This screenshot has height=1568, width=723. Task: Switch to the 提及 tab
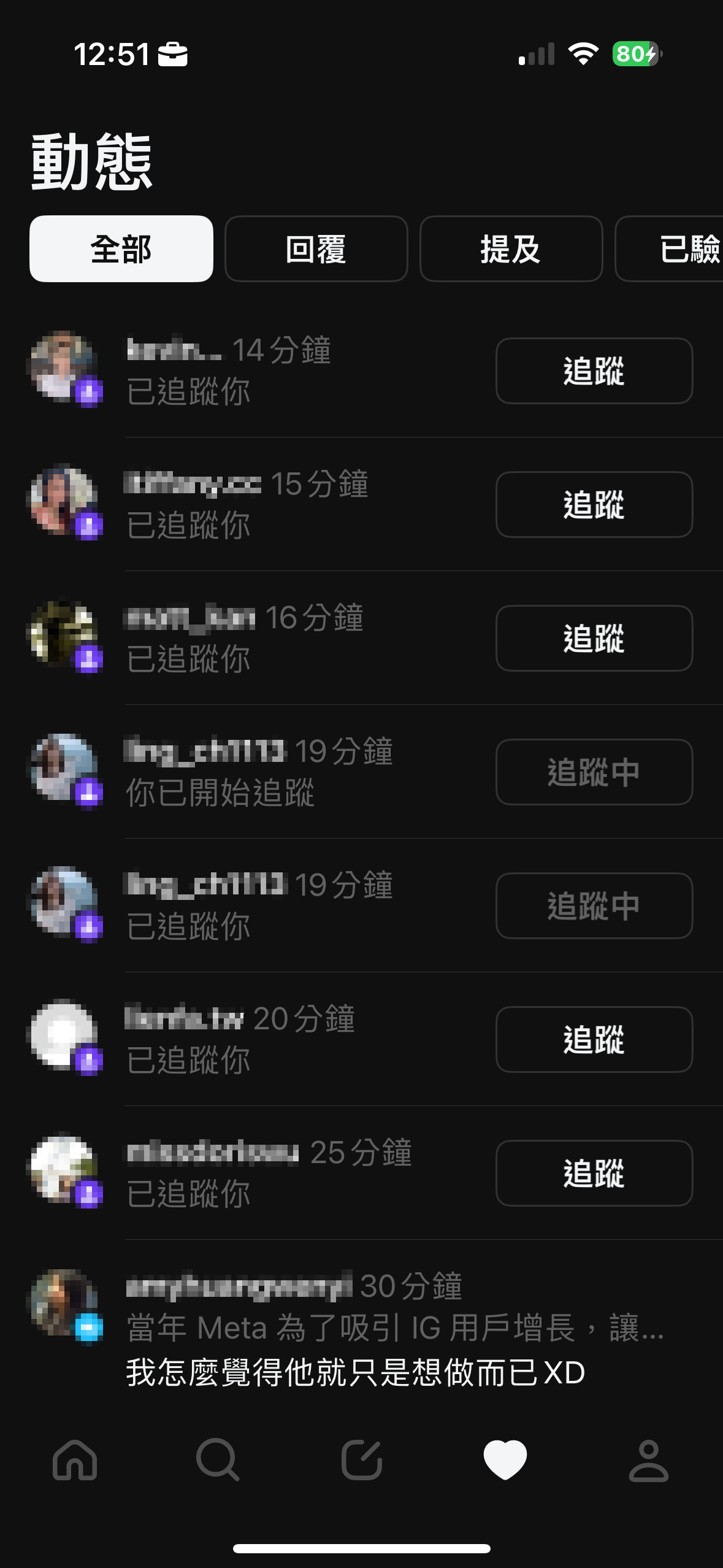coord(511,248)
